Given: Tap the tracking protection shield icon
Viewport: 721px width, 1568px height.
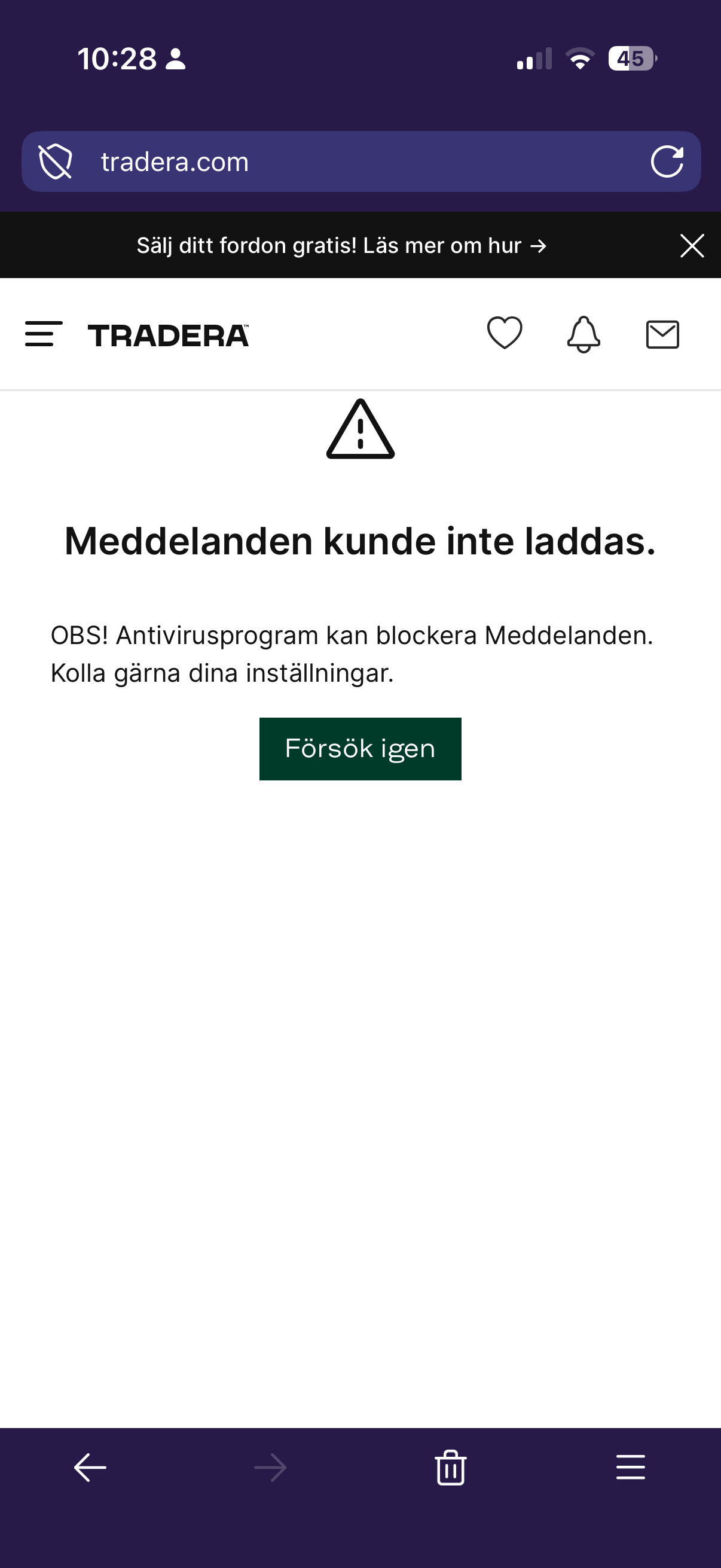Looking at the screenshot, I should pos(56,162).
